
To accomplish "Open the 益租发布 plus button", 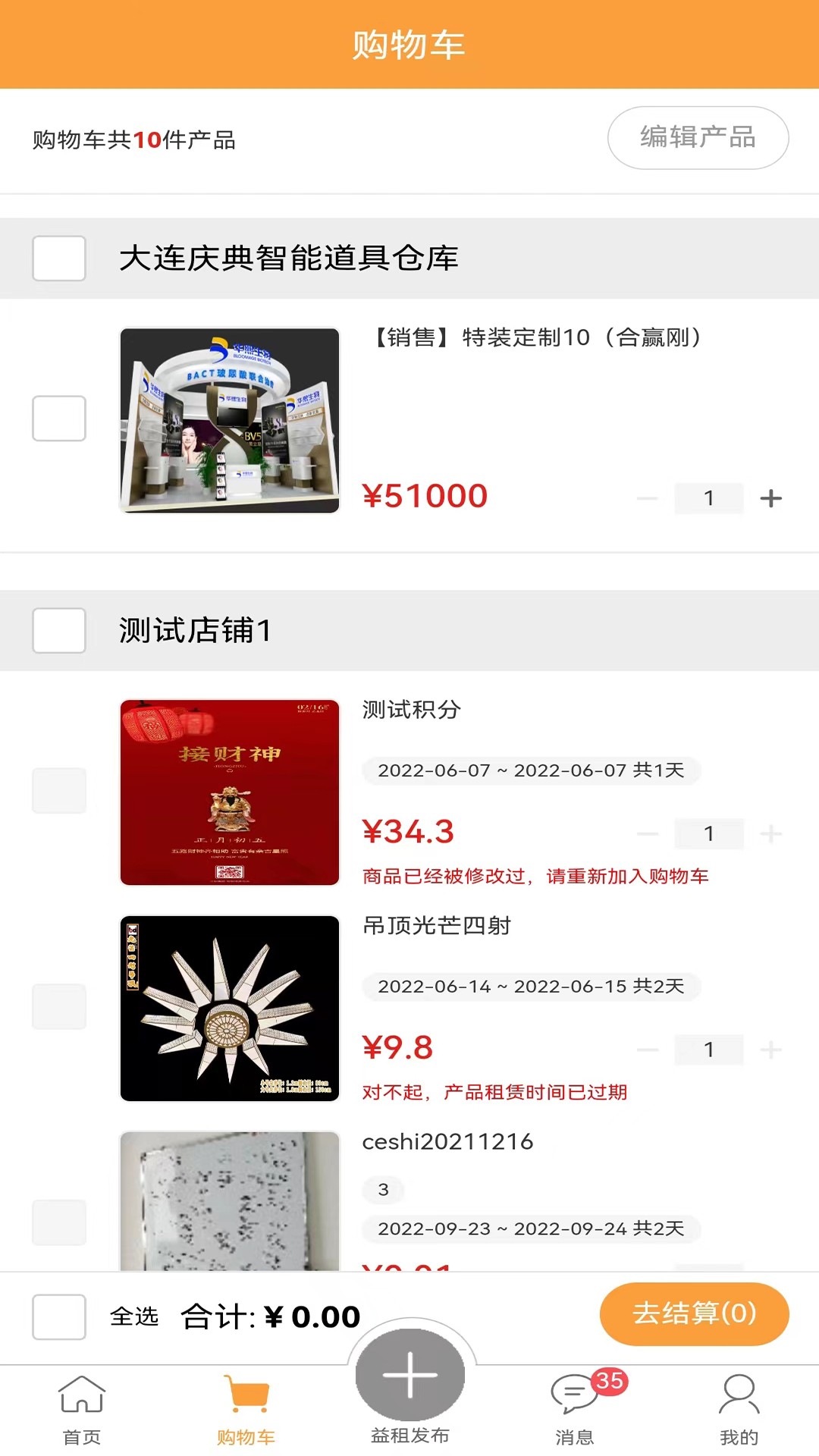I will tap(409, 1376).
